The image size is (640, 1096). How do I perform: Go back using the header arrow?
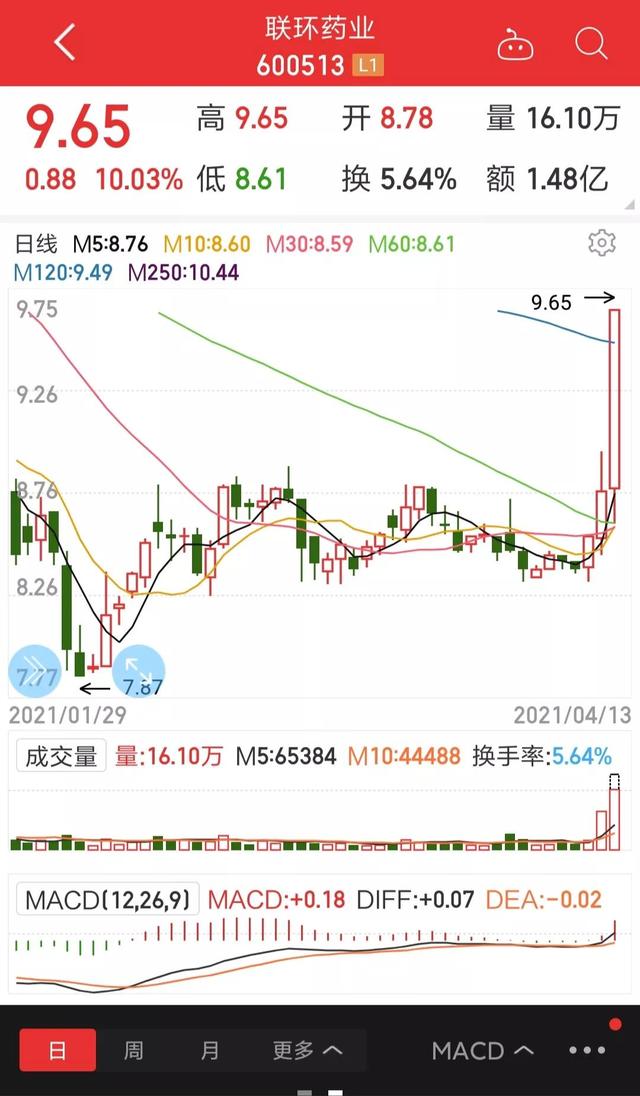pyautogui.click(x=65, y=43)
